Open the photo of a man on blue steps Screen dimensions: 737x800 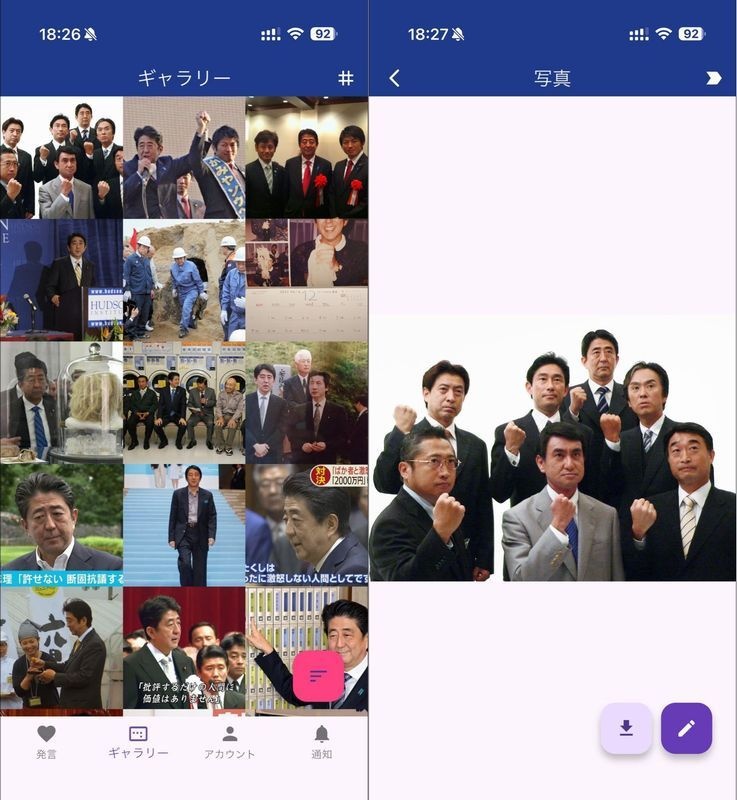[184, 525]
